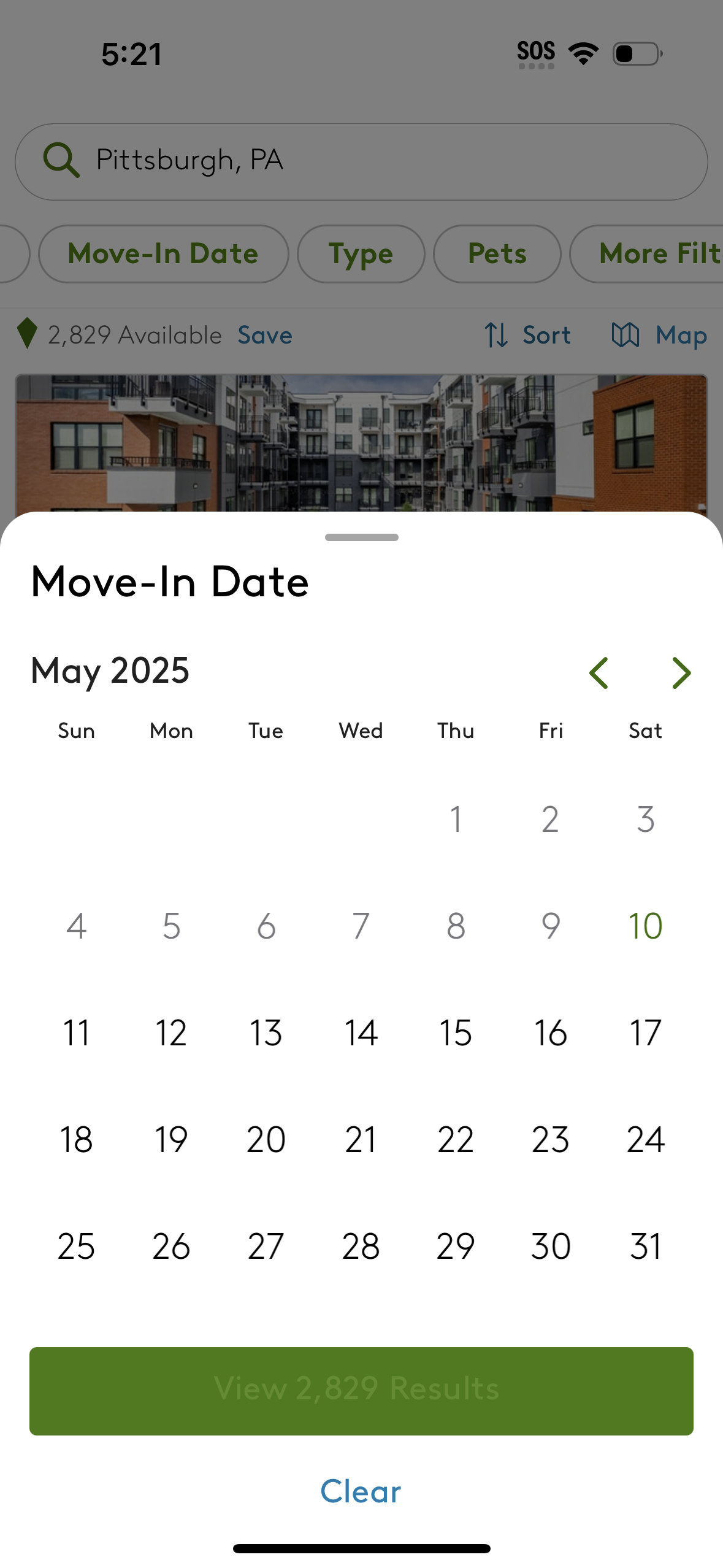Open the Sort options icon
This screenshot has width=723, height=1568.
497,335
